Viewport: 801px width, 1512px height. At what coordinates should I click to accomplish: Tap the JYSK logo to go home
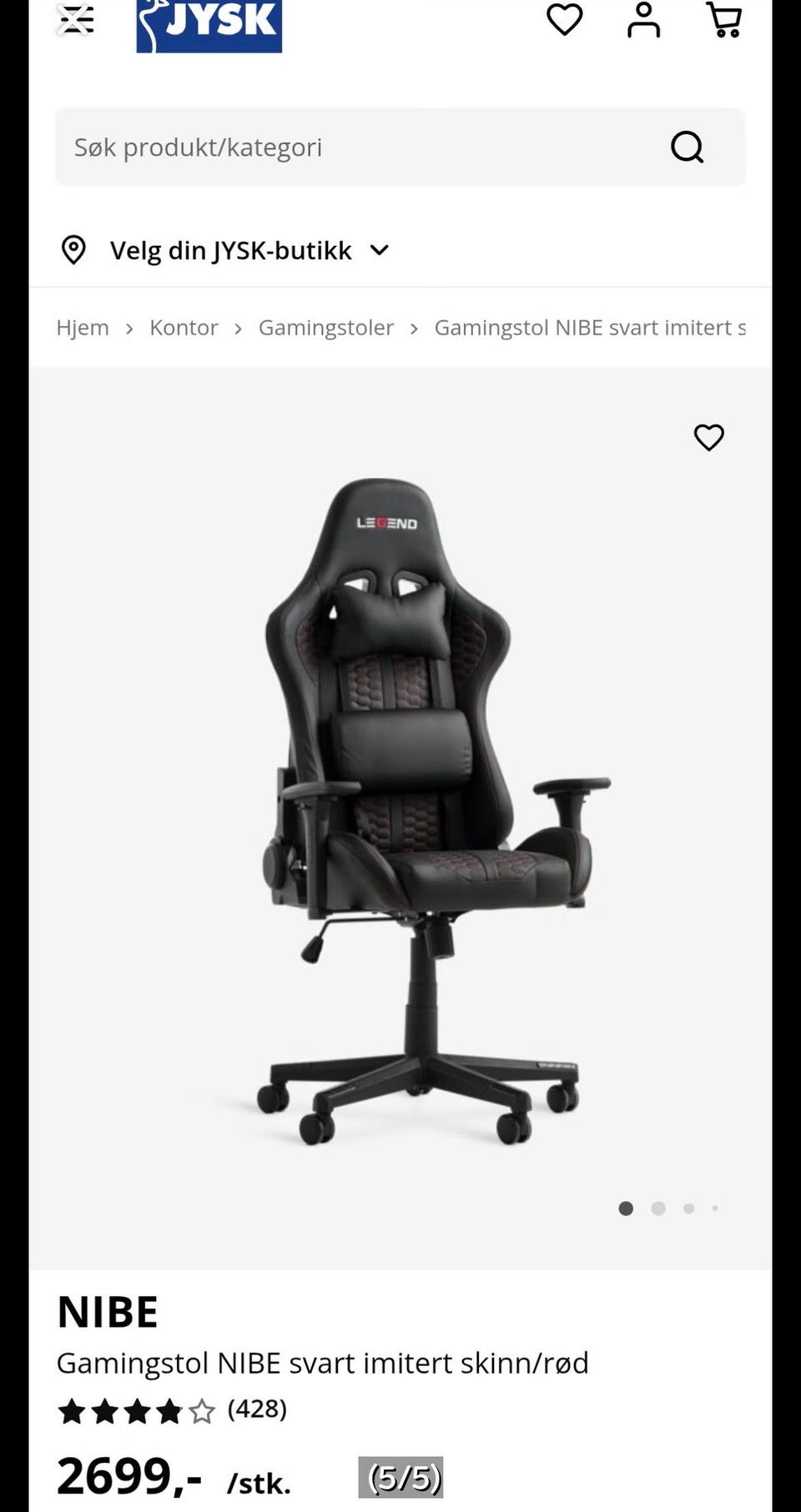[x=209, y=25]
